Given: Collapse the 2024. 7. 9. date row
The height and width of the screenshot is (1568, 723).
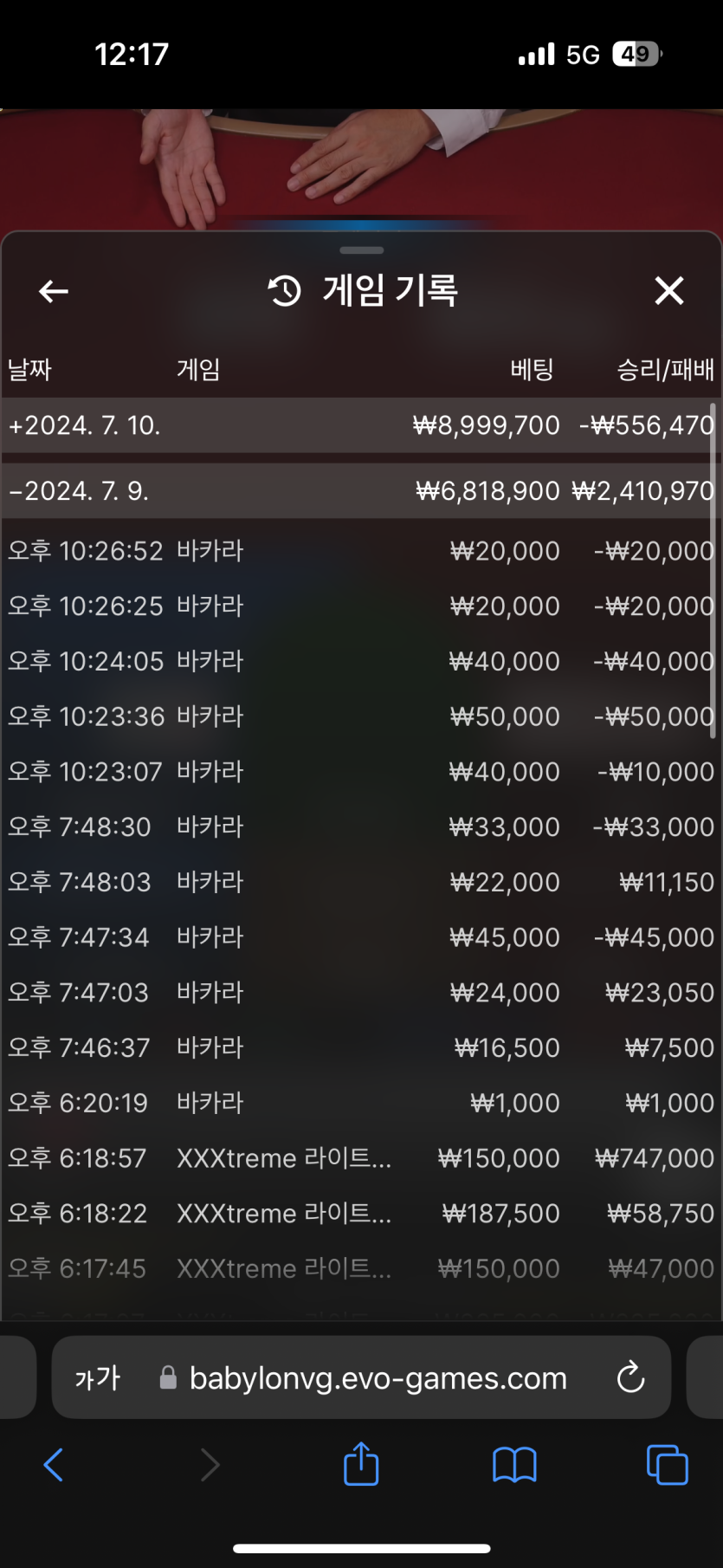Looking at the screenshot, I should coord(78,491).
